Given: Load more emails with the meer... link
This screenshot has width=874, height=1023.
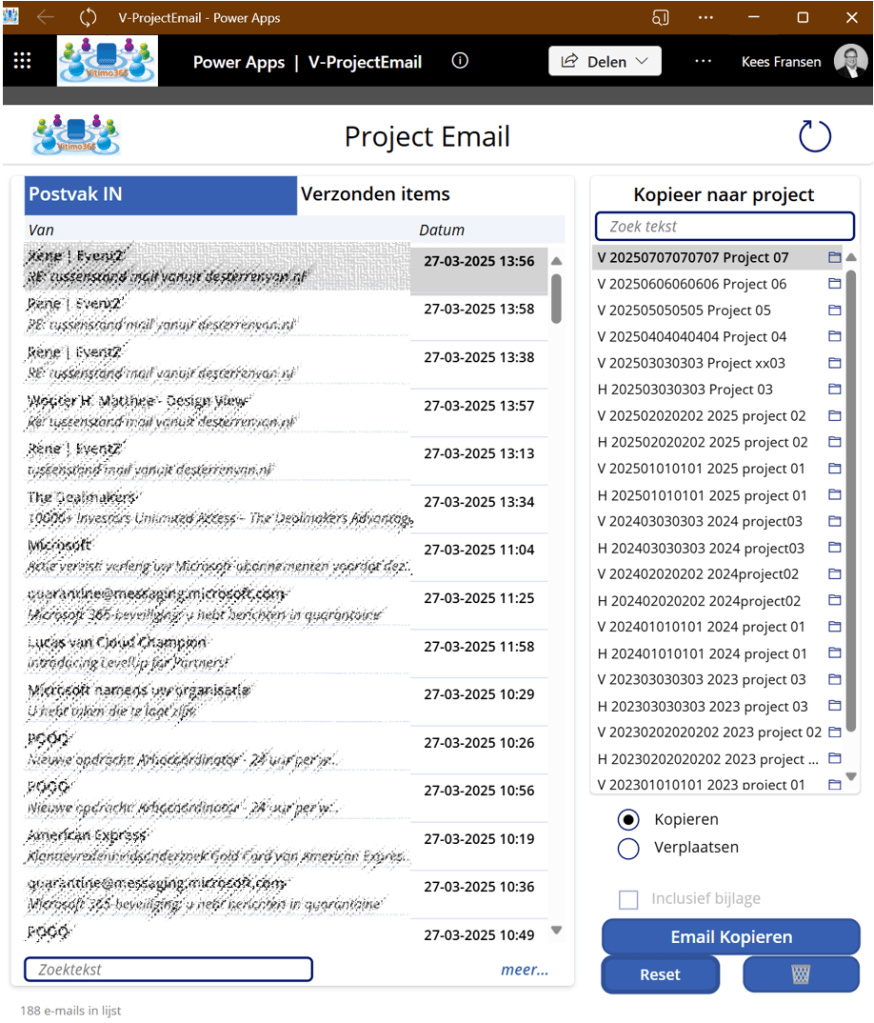Looking at the screenshot, I should 524,969.
